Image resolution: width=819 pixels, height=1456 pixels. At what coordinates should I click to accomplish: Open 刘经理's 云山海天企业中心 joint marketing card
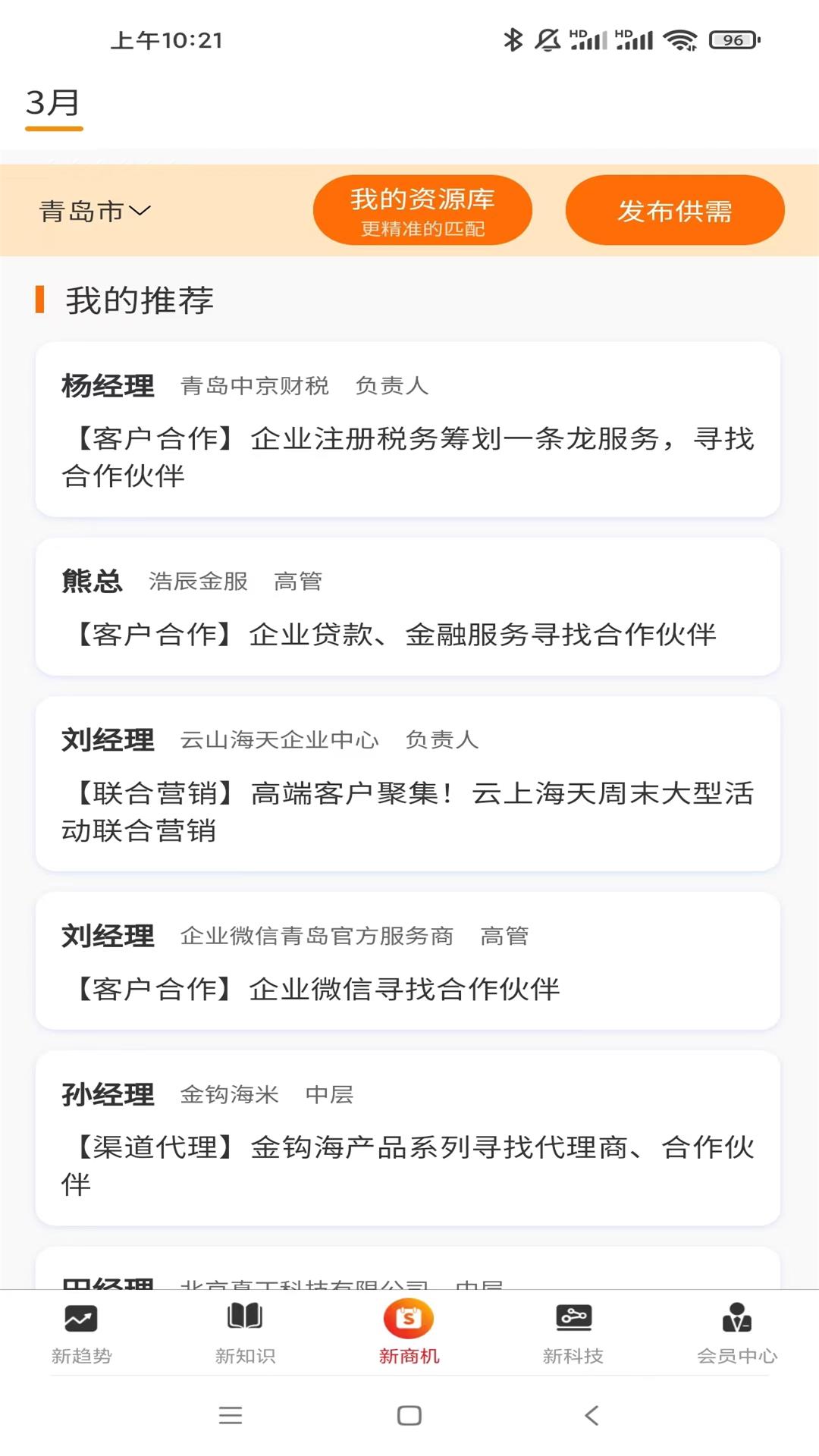[408, 783]
